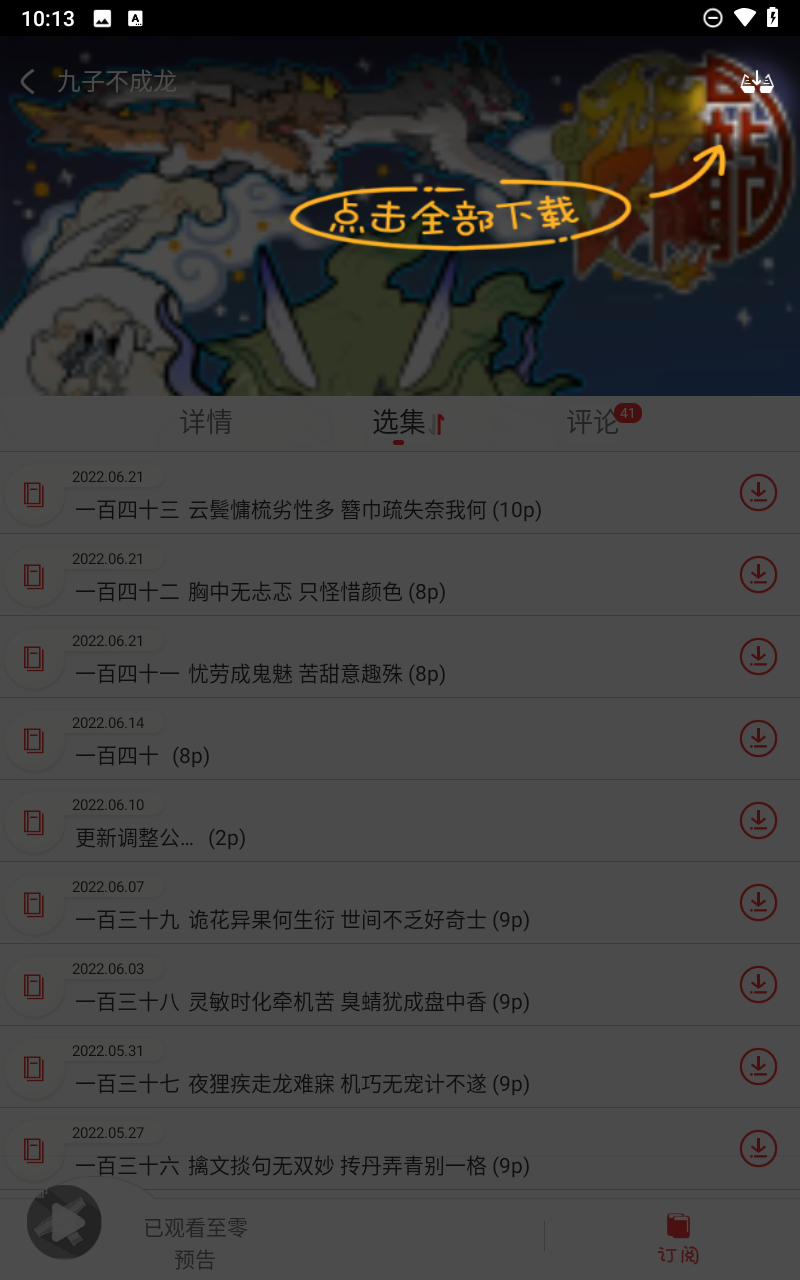
Task: Start reading from the 预告 chapter
Action: click(x=196, y=1243)
